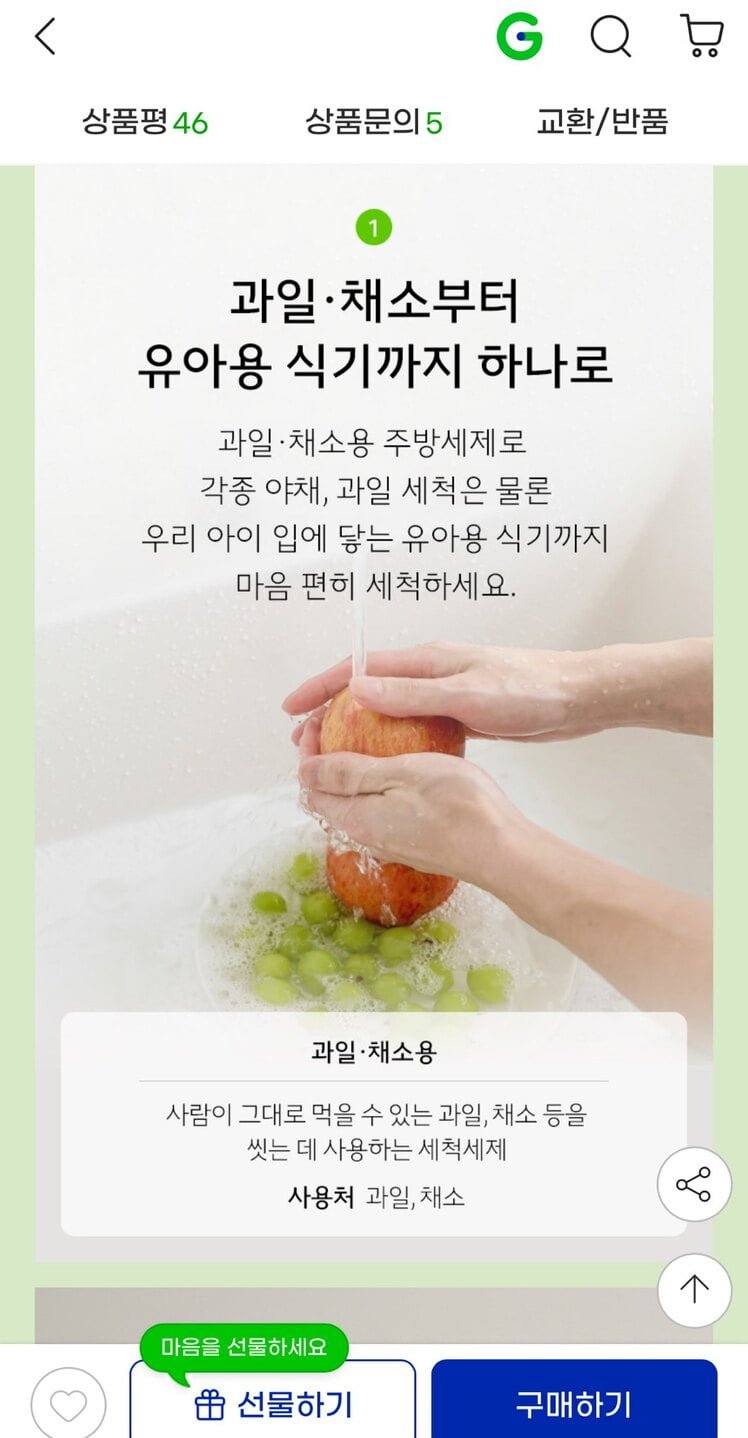
Task: Open Gmarket home via the G icon
Action: click(x=519, y=38)
